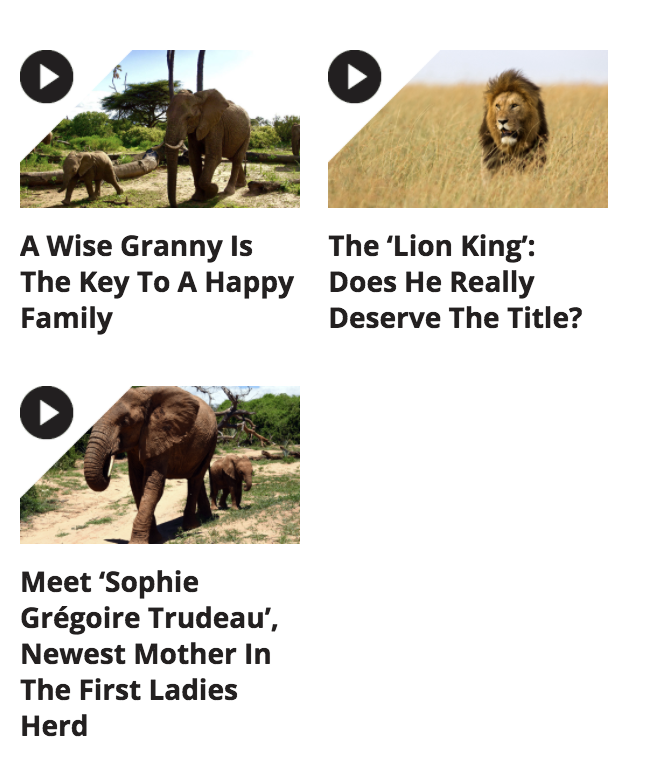Play the 'Lion King' video
Image resolution: width=664 pixels, height=772 pixels.
tap(354, 76)
